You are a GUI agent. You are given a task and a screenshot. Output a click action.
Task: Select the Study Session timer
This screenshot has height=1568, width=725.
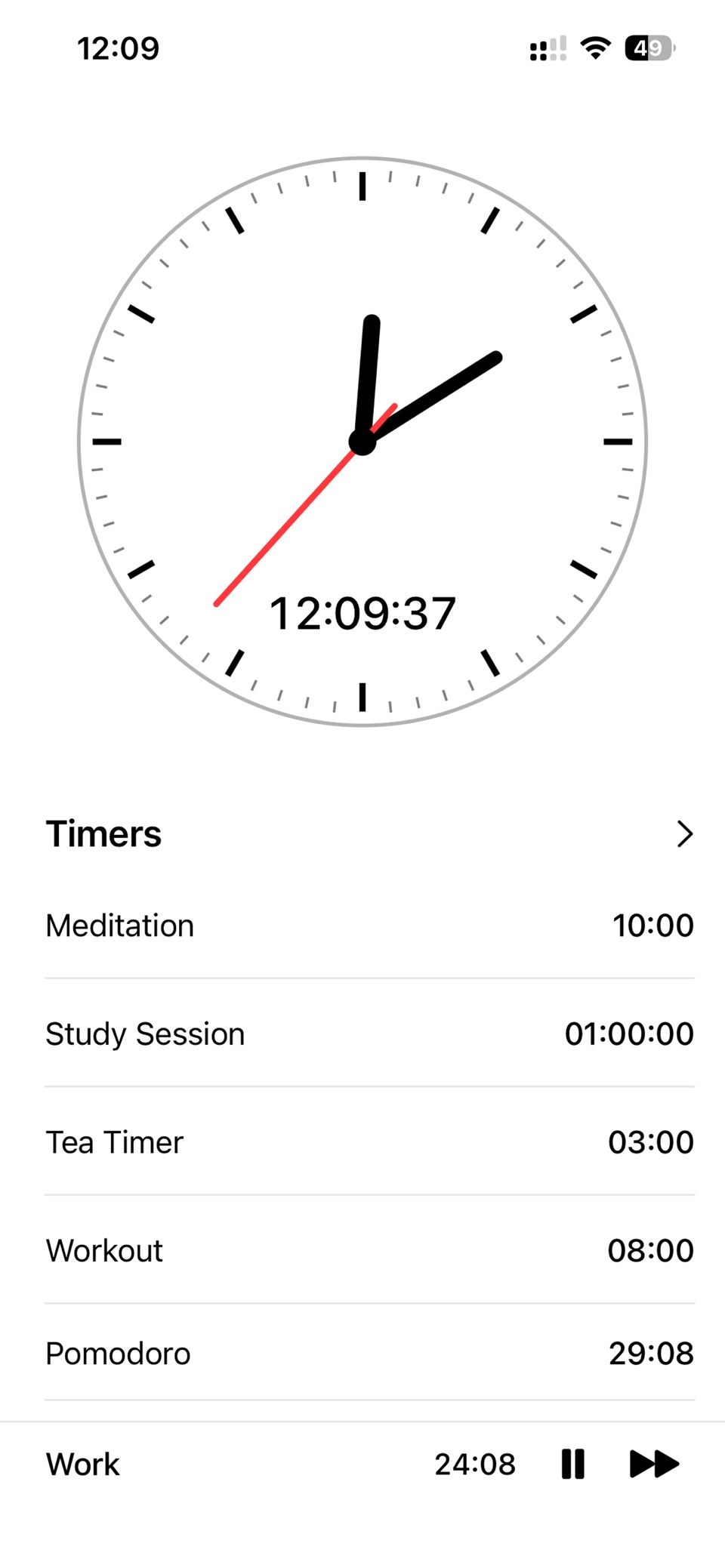click(370, 1034)
